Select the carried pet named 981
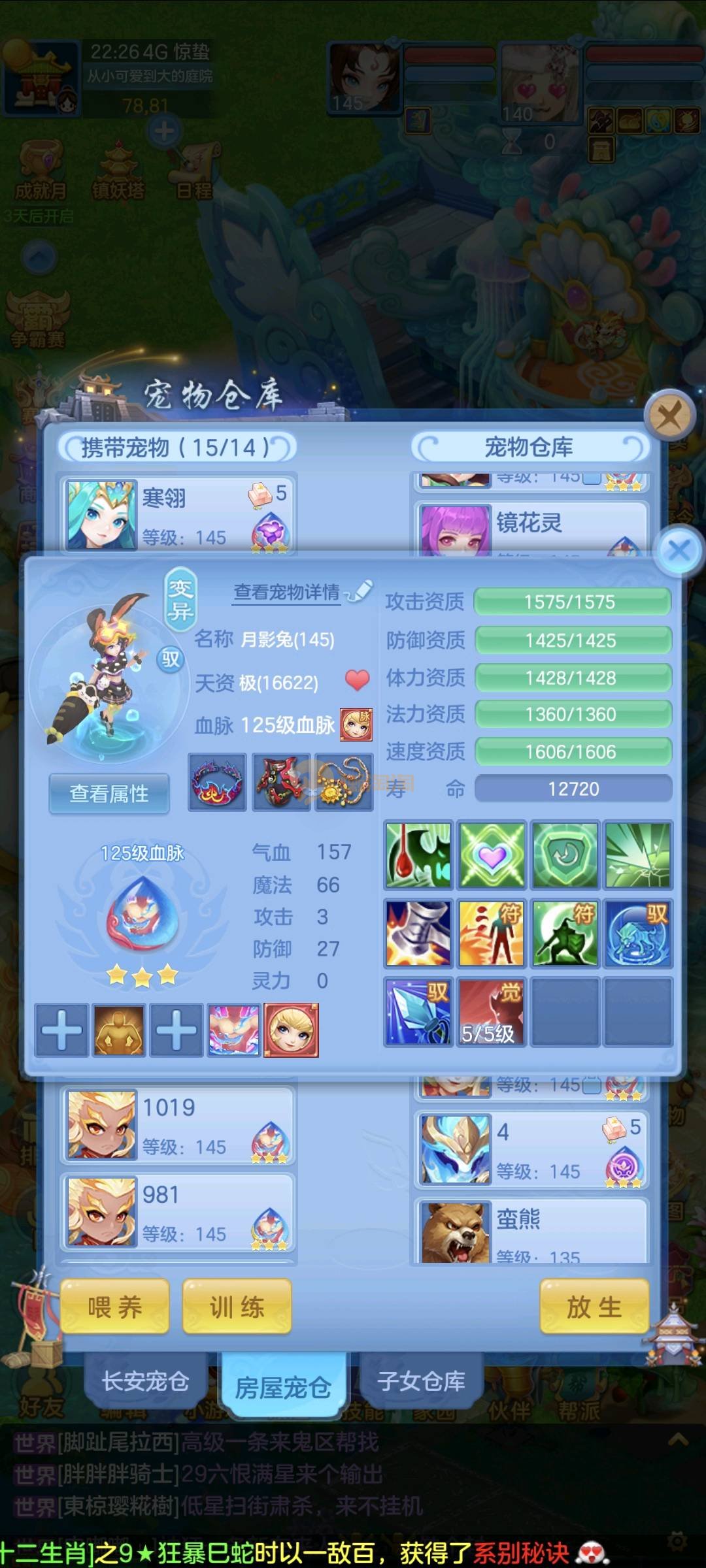The image size is (706, 1568). click(178, 1212)
